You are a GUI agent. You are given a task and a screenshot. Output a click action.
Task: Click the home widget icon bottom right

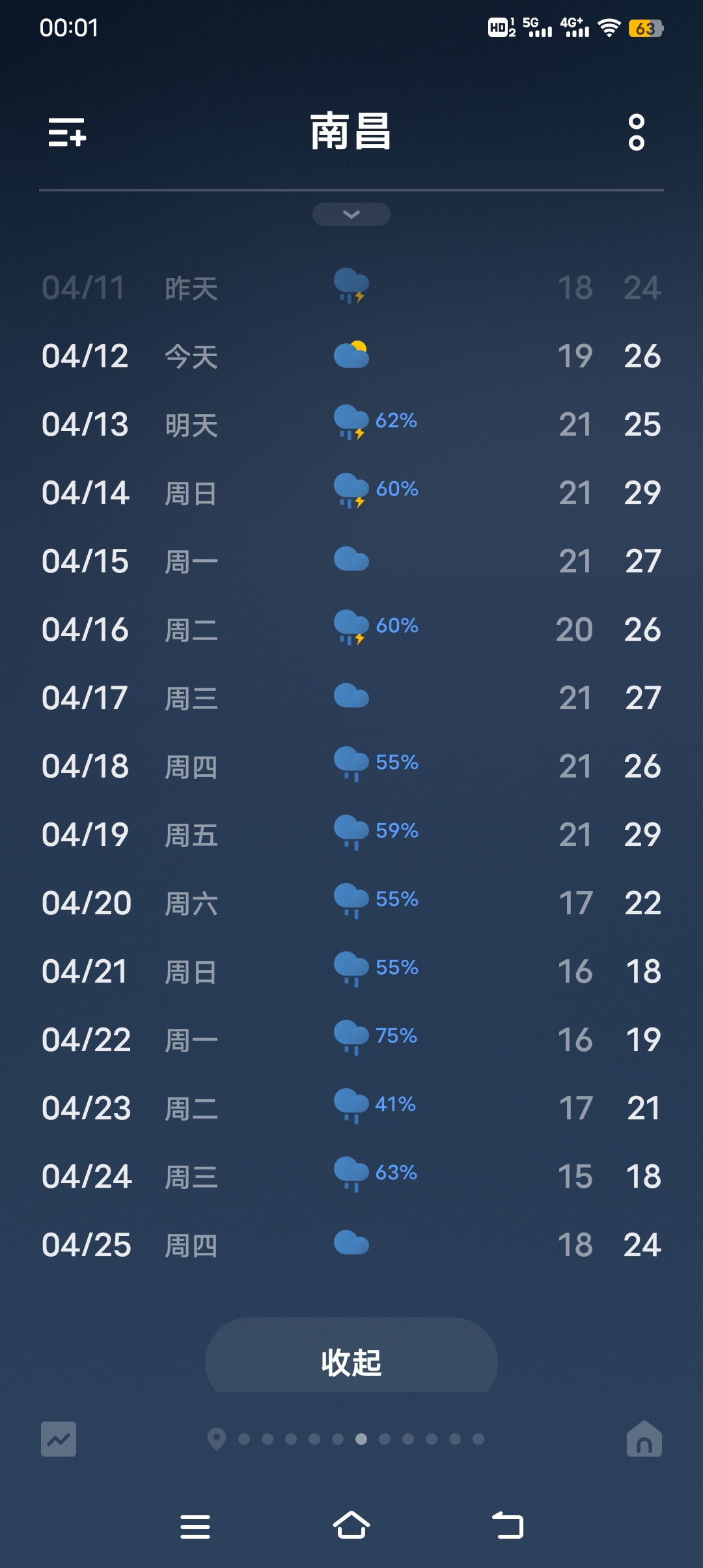tap(644, 1439)
